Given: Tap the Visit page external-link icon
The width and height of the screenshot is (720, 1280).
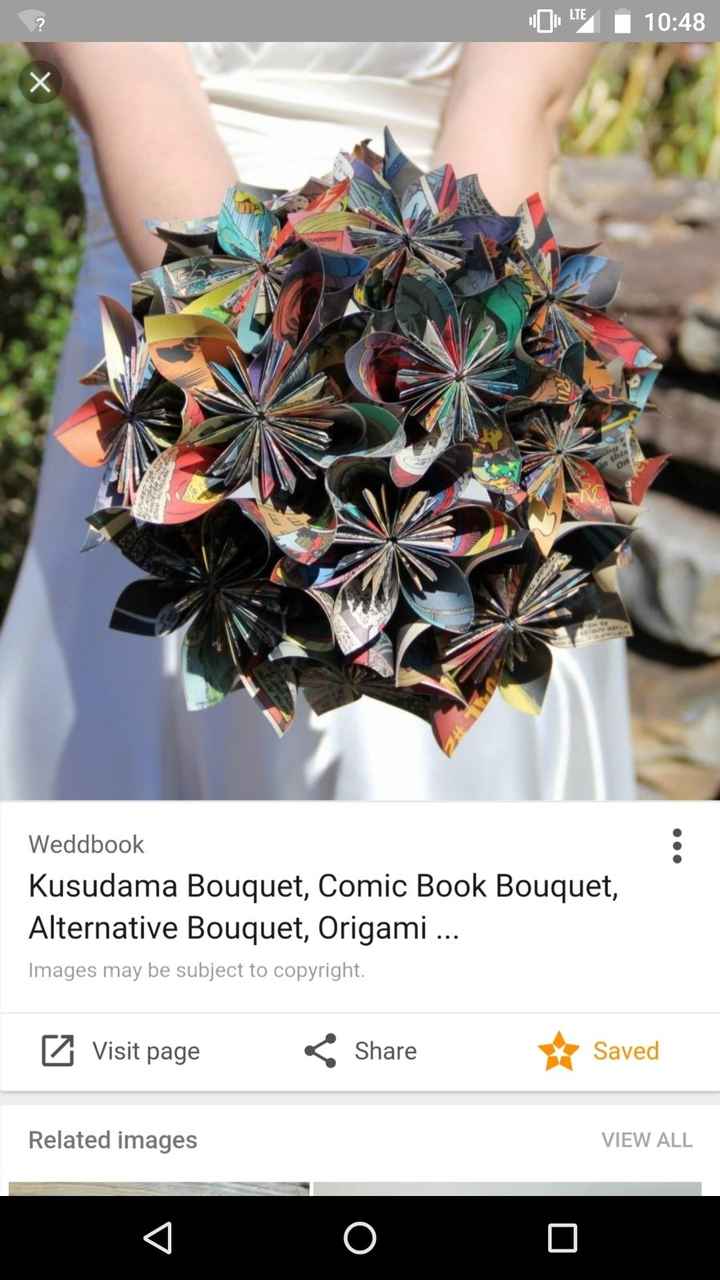Looking at the screenshot, I should [x=57, y=1051].
